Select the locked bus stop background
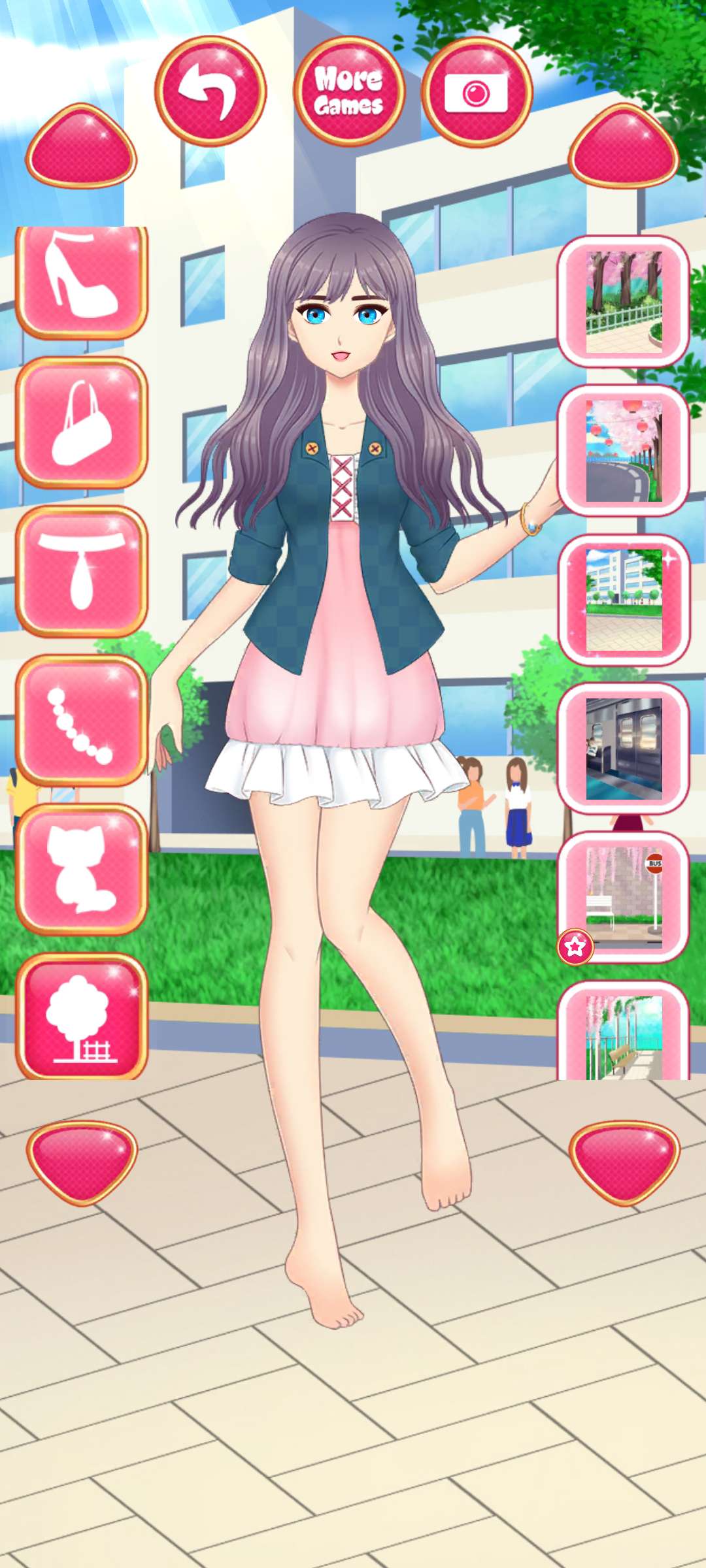The image size is (706, 1568). point(624,898)
